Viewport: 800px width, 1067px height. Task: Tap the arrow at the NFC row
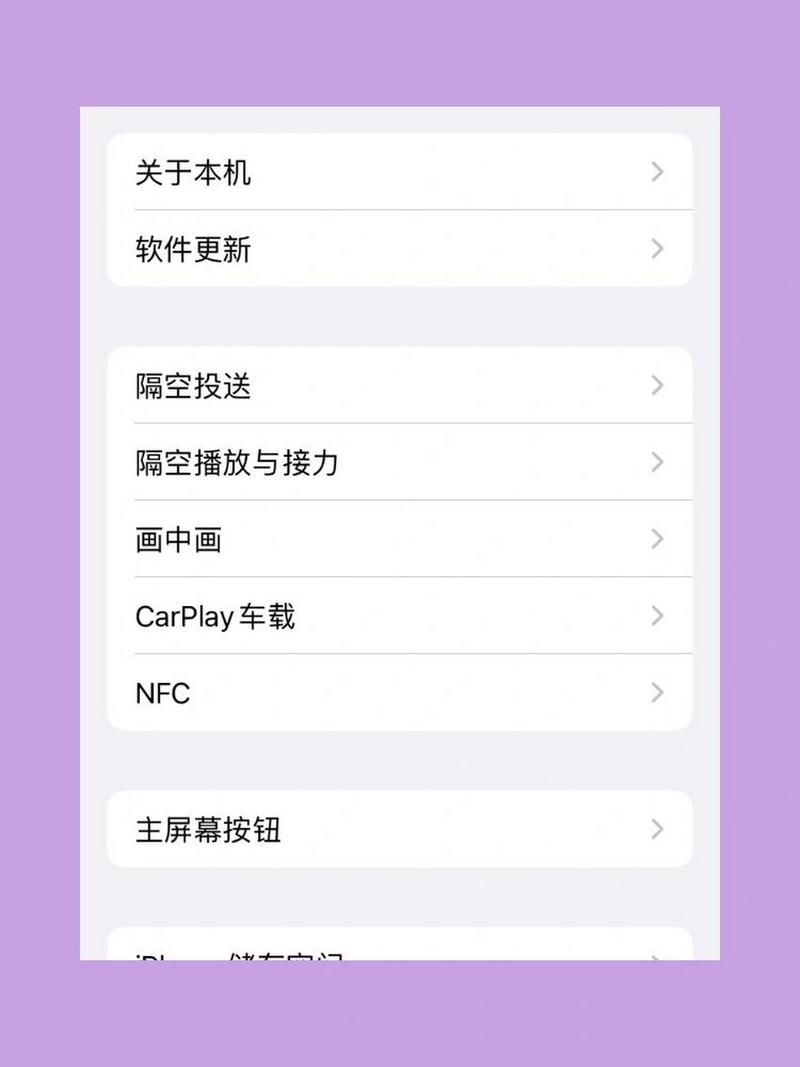click(657, 693)
